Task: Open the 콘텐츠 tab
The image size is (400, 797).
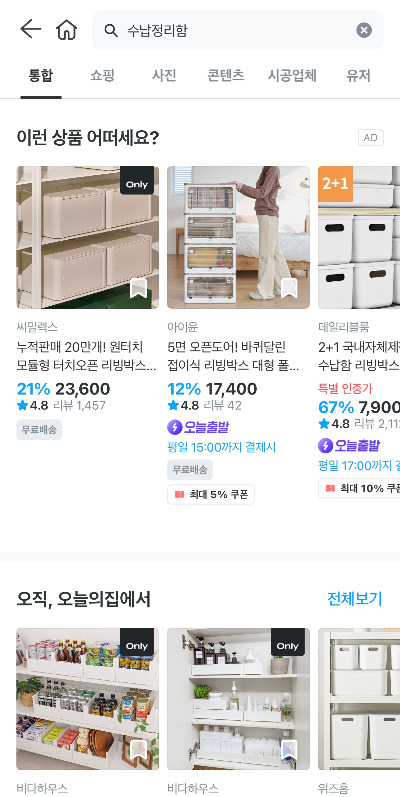Action: [226, 76]
